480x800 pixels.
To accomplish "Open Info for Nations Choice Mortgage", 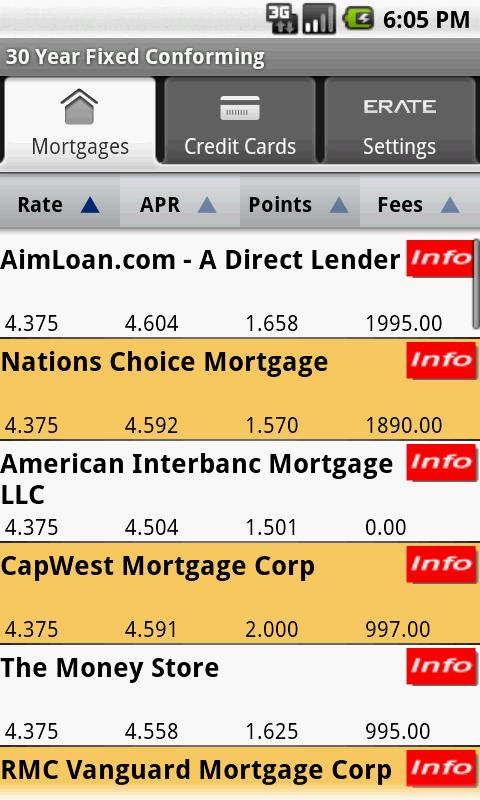I will coord(441,360).
